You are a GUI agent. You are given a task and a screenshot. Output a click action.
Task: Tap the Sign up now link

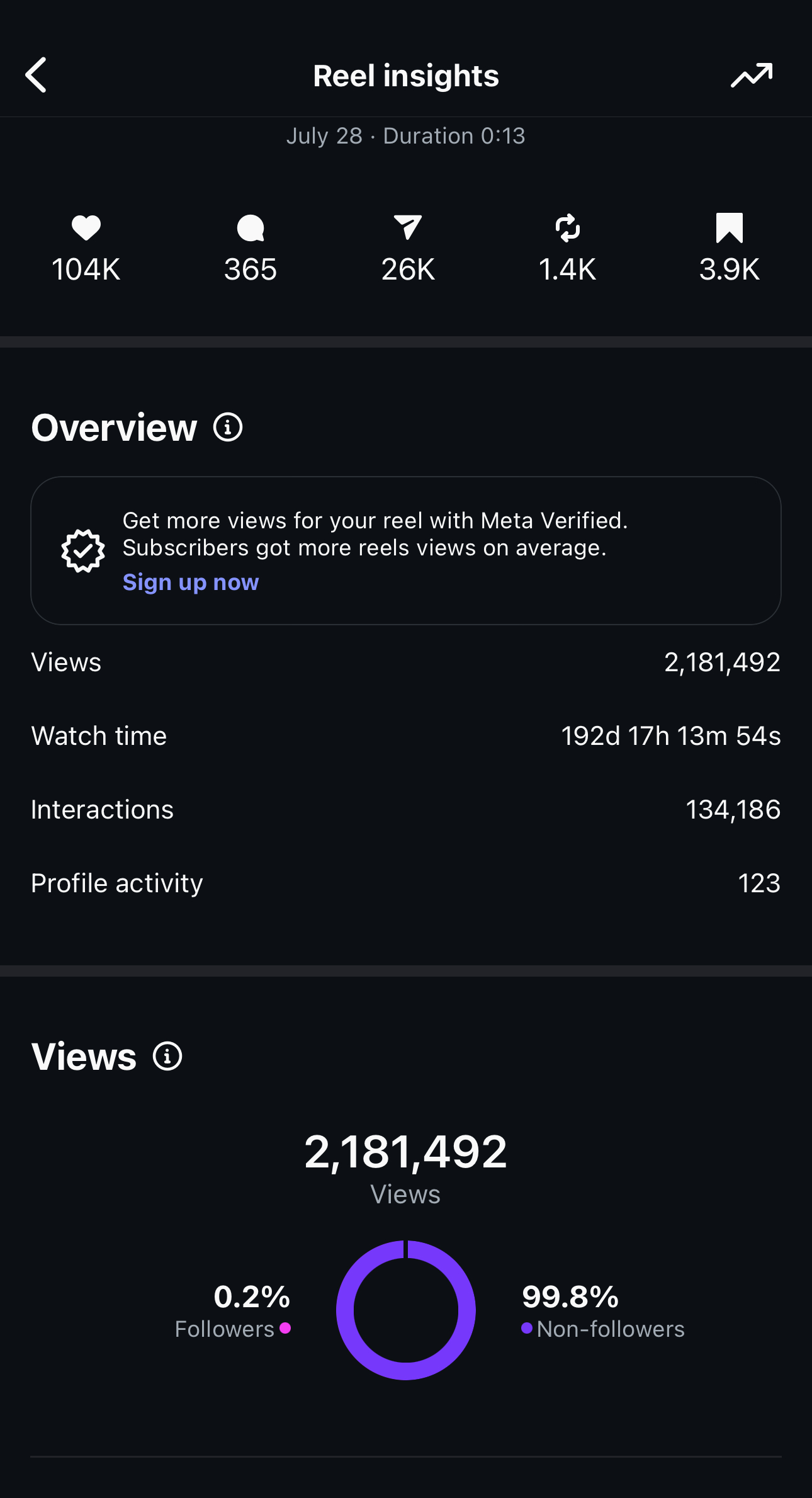191,582
